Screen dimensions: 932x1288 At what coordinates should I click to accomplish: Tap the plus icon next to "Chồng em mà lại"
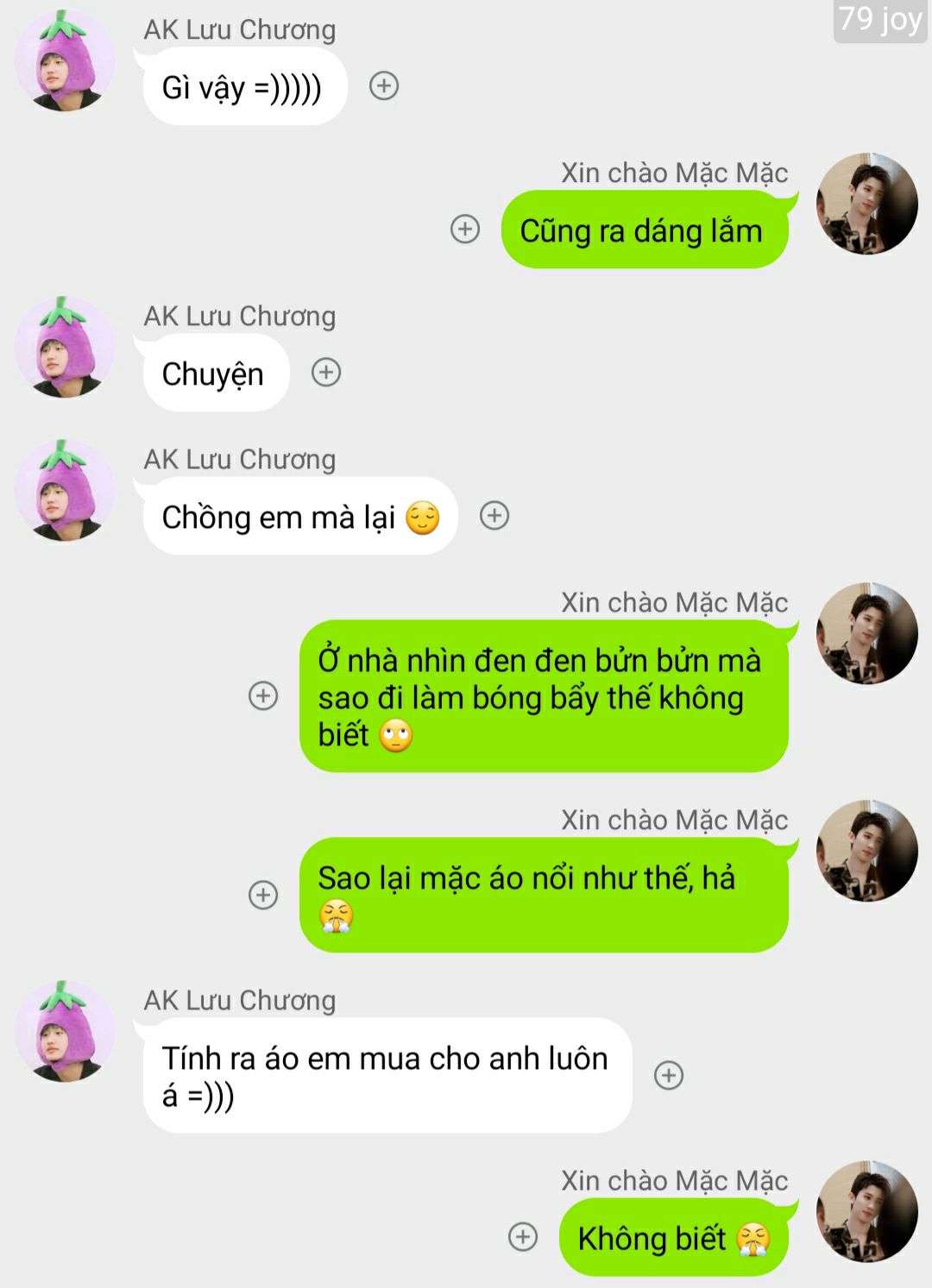pyautogui.click(x=494, y=516)
